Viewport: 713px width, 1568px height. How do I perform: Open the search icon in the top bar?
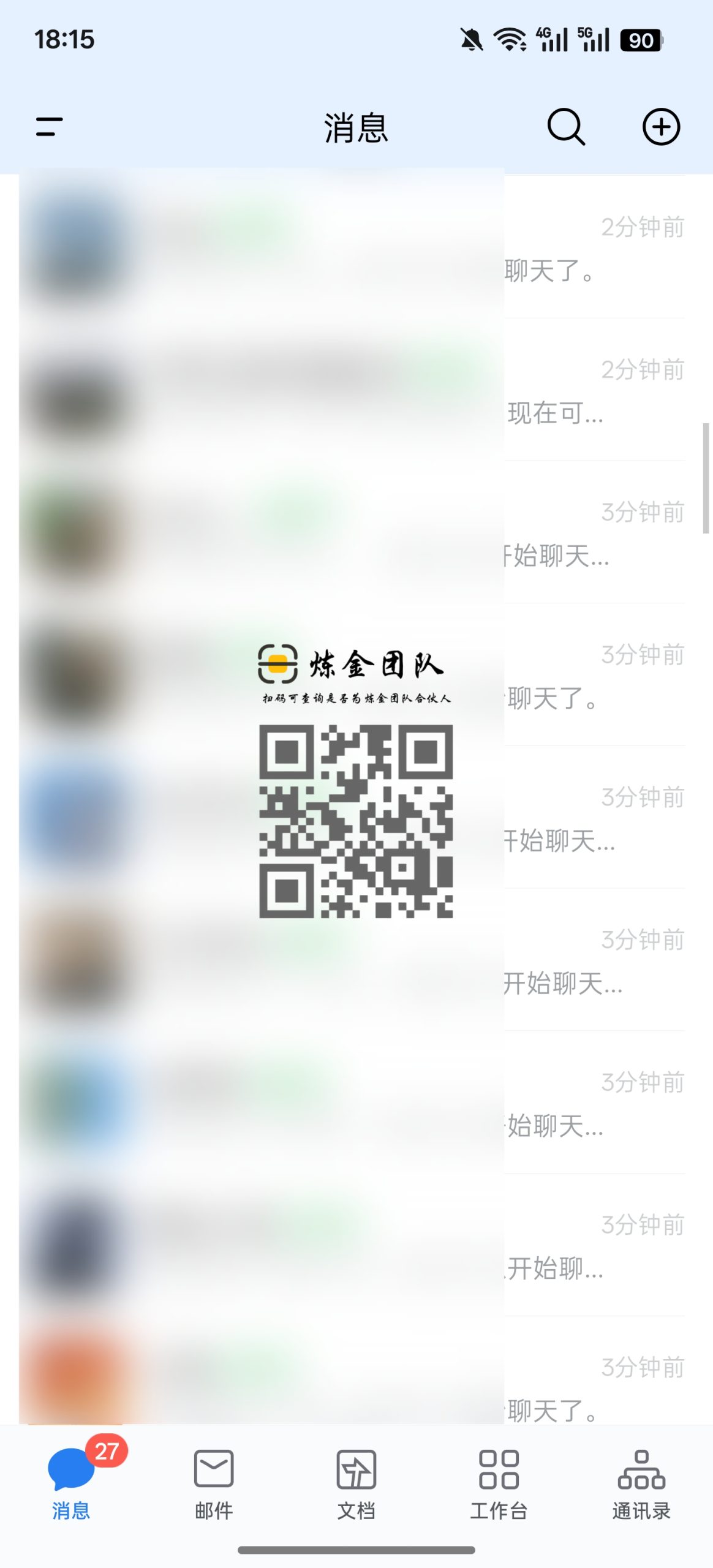[565, 127]
